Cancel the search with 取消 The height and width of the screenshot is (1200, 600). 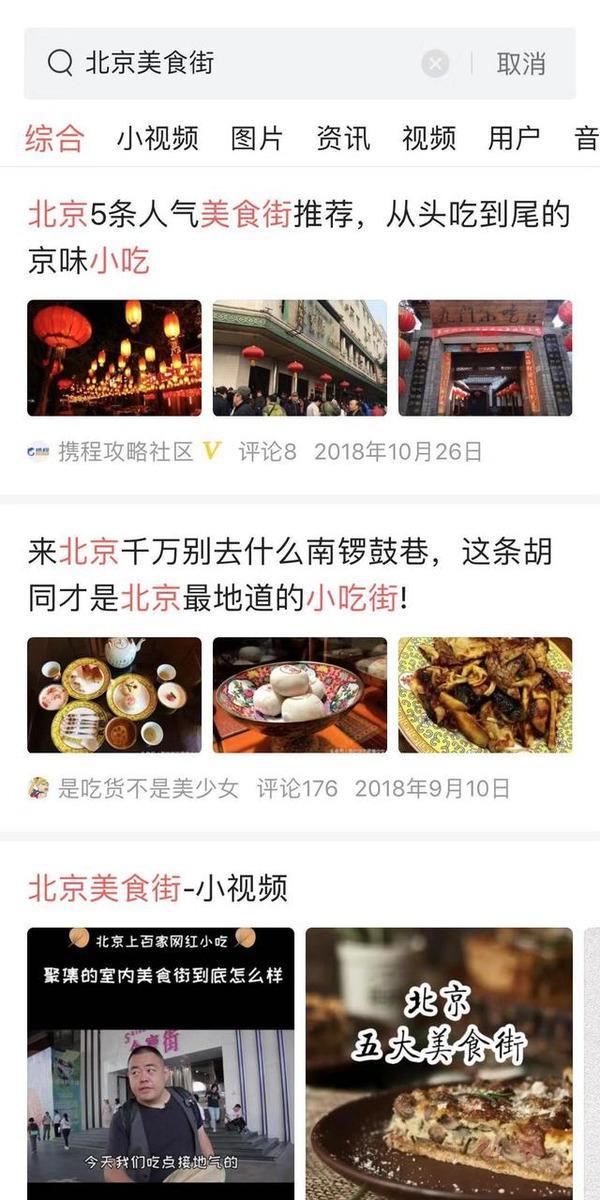(521, 64)
